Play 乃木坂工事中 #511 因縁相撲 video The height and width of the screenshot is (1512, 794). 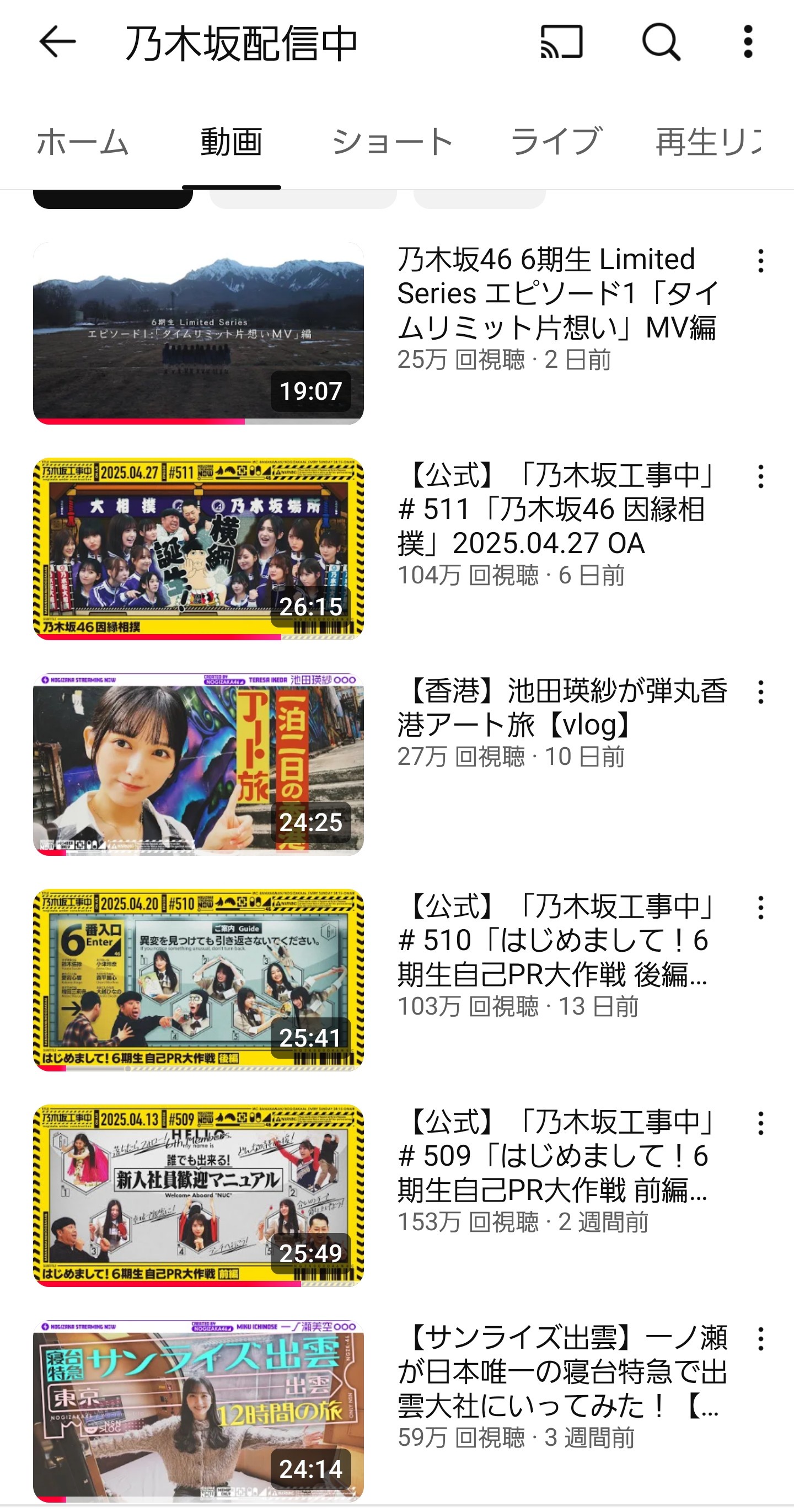[x=198, y=548]
